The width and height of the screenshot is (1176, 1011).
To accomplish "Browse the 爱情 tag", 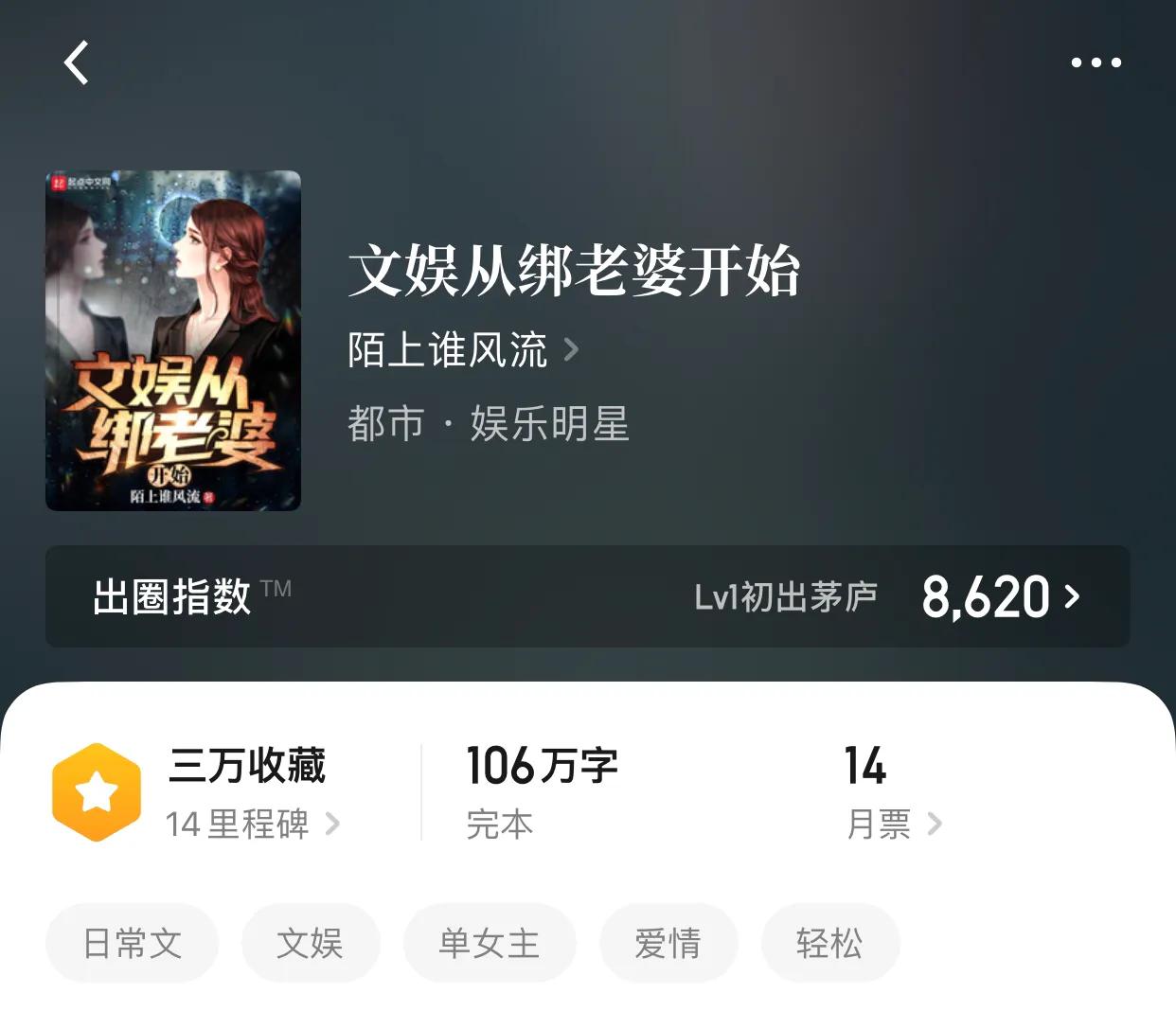I will point(668,943).
